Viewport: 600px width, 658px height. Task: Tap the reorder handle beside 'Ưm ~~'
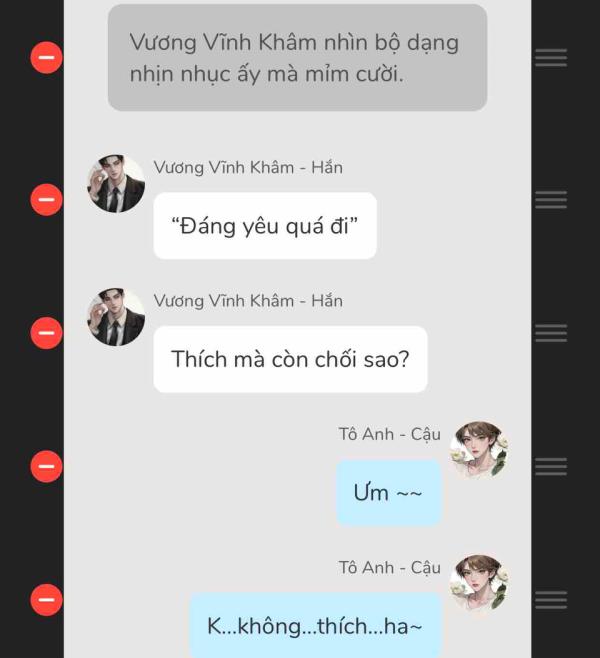click(x=551, y=466)
